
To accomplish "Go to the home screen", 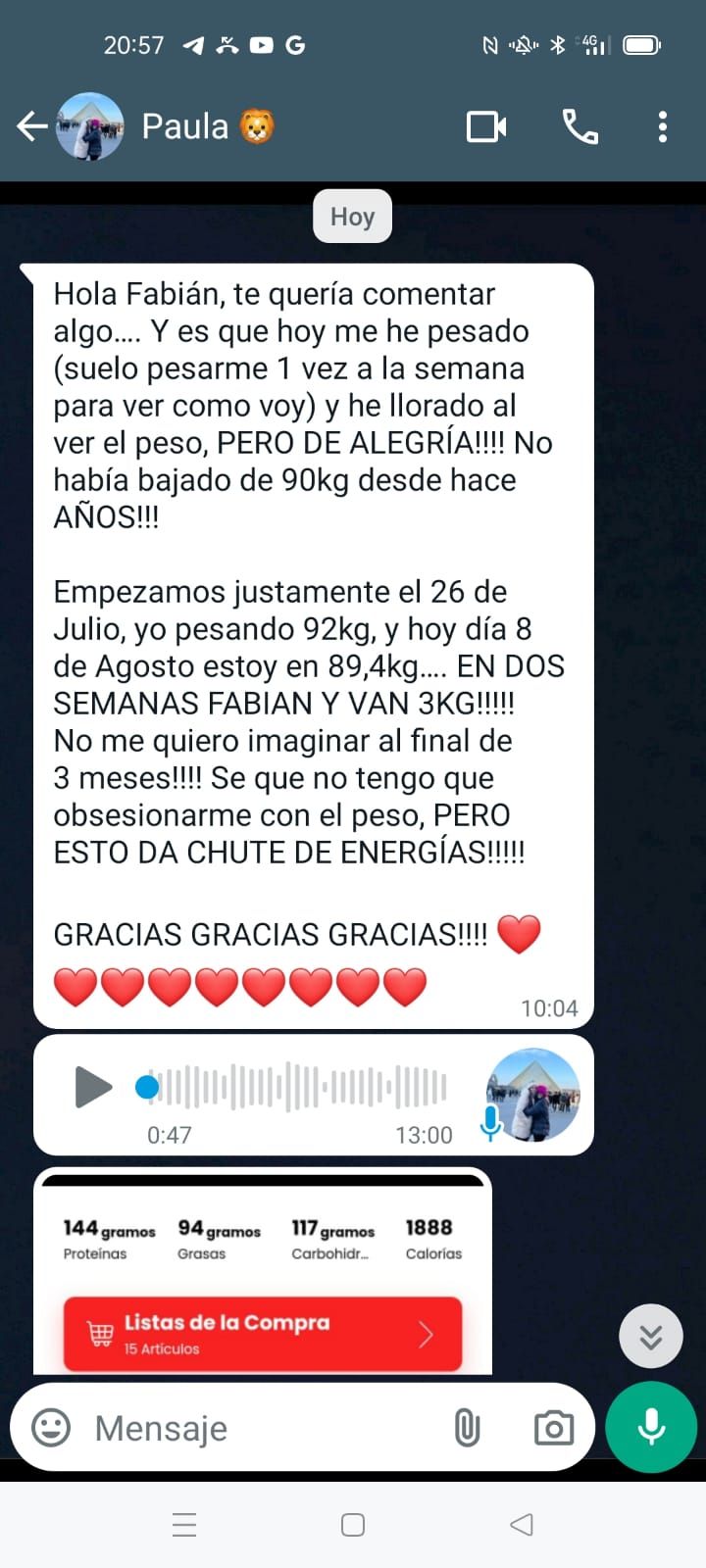I will [x=353, y=1525].
